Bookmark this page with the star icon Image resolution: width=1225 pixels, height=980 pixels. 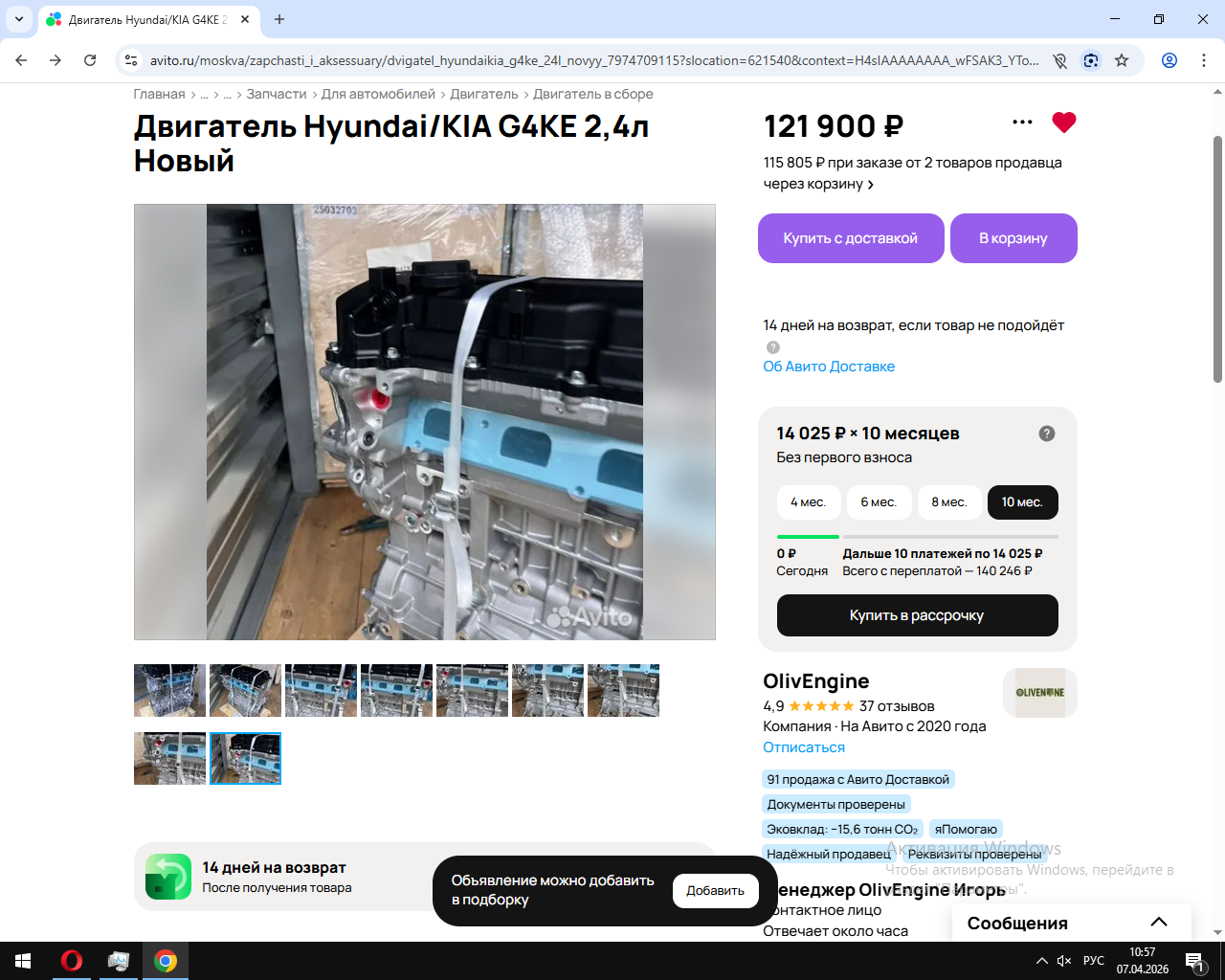1122,60
